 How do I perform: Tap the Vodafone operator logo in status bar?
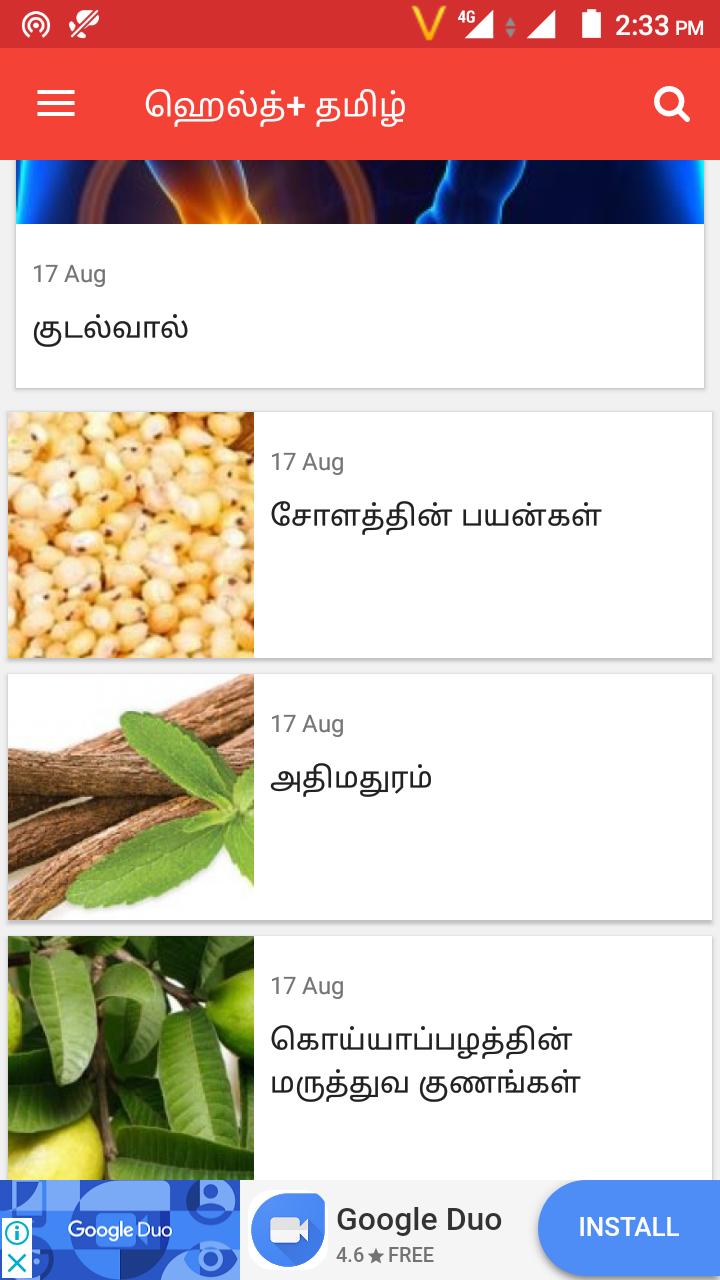(430, 24)
